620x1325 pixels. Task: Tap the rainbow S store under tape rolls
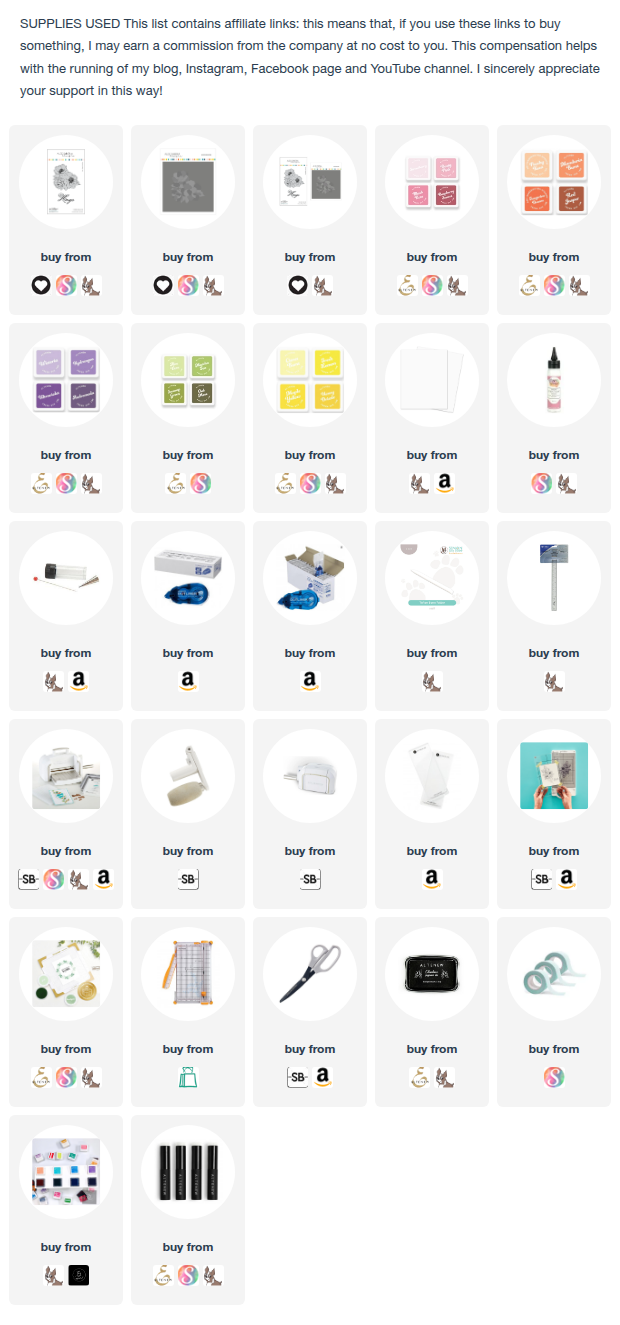click(553, 1077)
